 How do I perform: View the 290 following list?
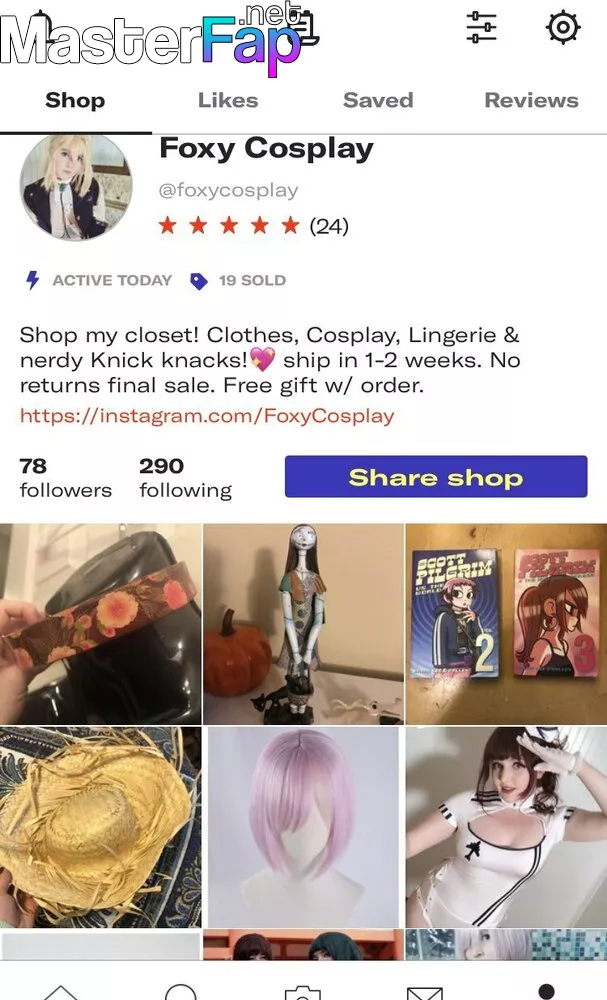pos(185,478)
